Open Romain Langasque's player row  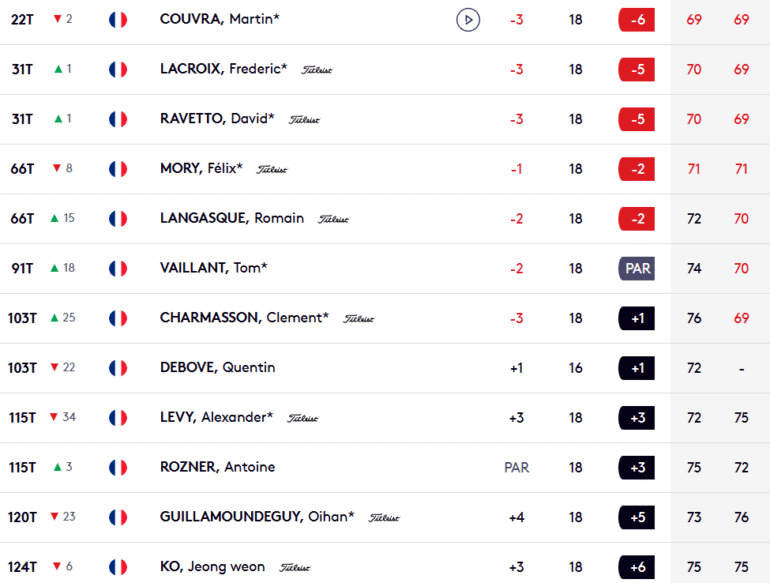(232, 218)
